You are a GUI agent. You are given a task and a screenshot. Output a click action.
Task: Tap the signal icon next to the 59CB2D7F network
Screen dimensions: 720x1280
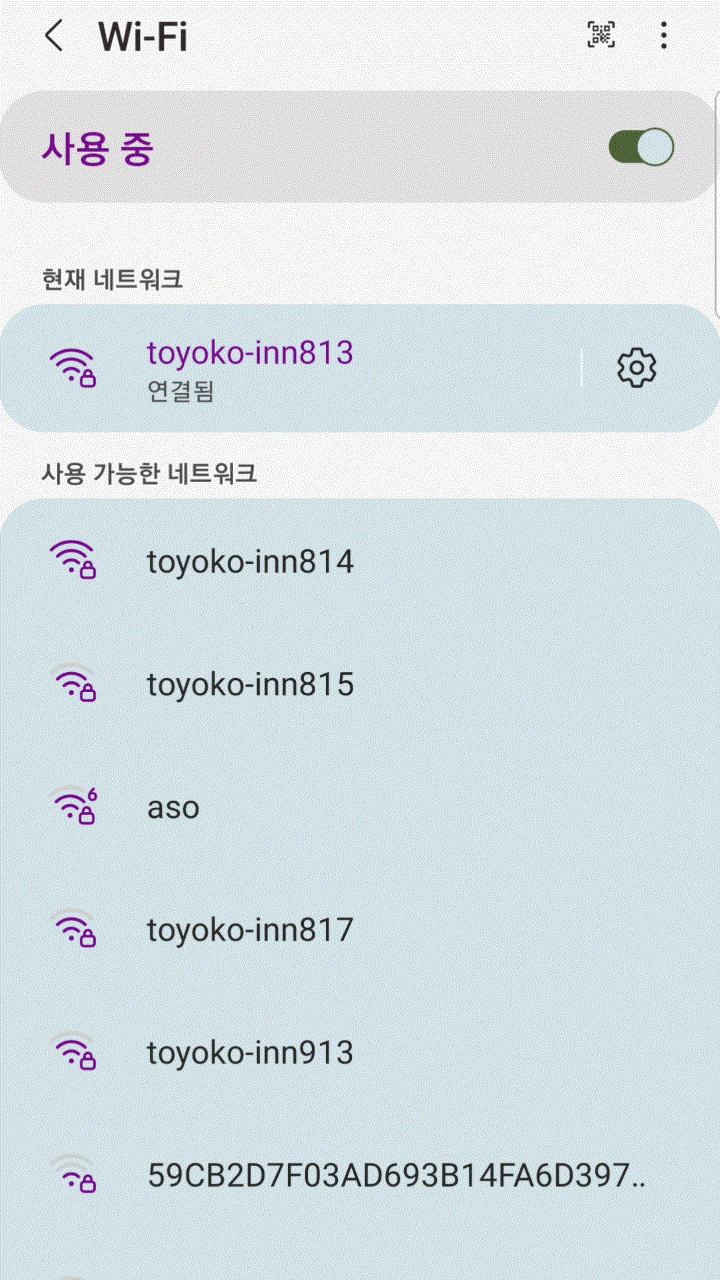click(x=76, y=1175)
